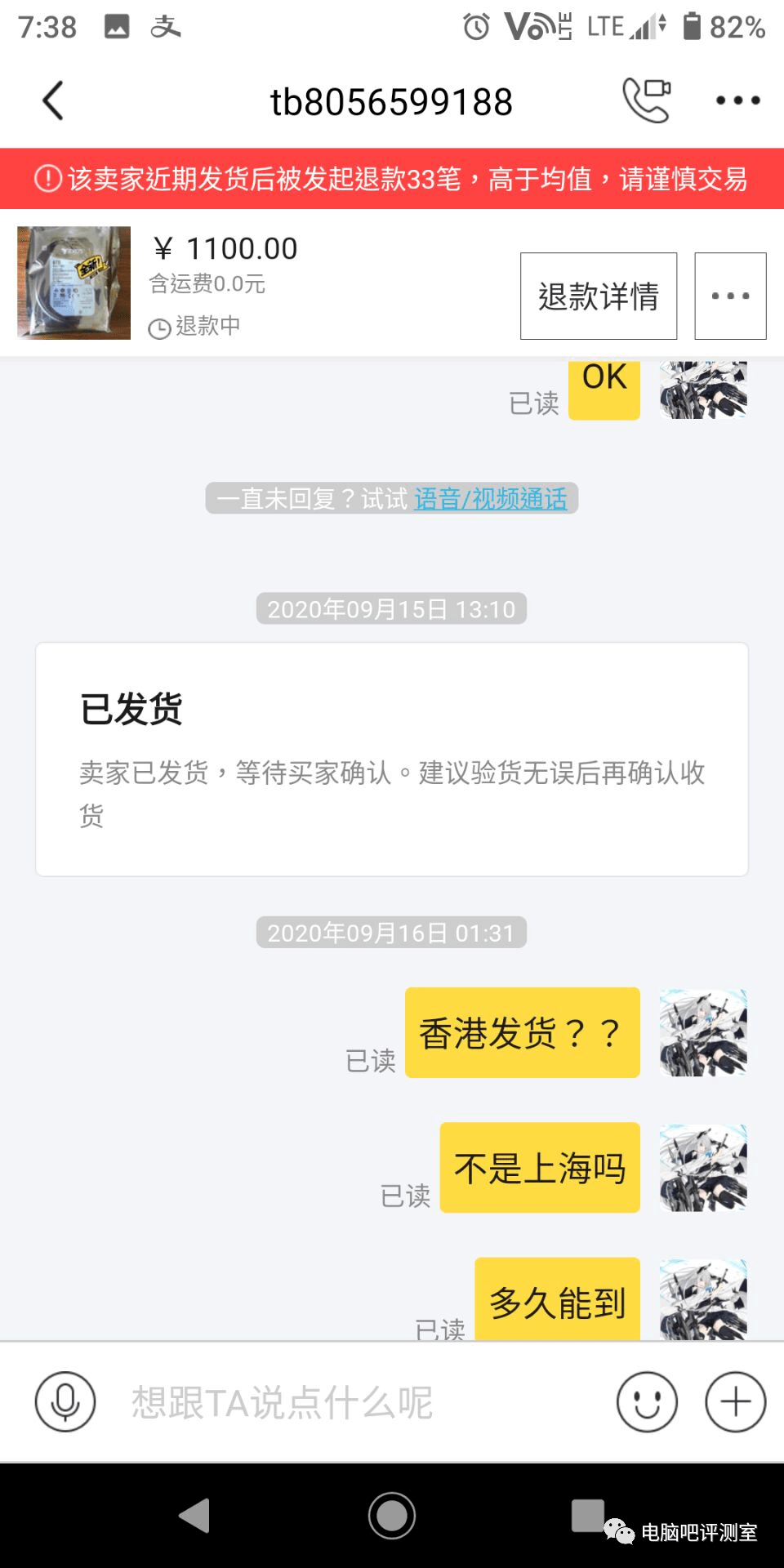Open the emoji smiley picker
The height and width of the screenshot is (1568, 784).
pyautogui.click(x=647, y=1401)
